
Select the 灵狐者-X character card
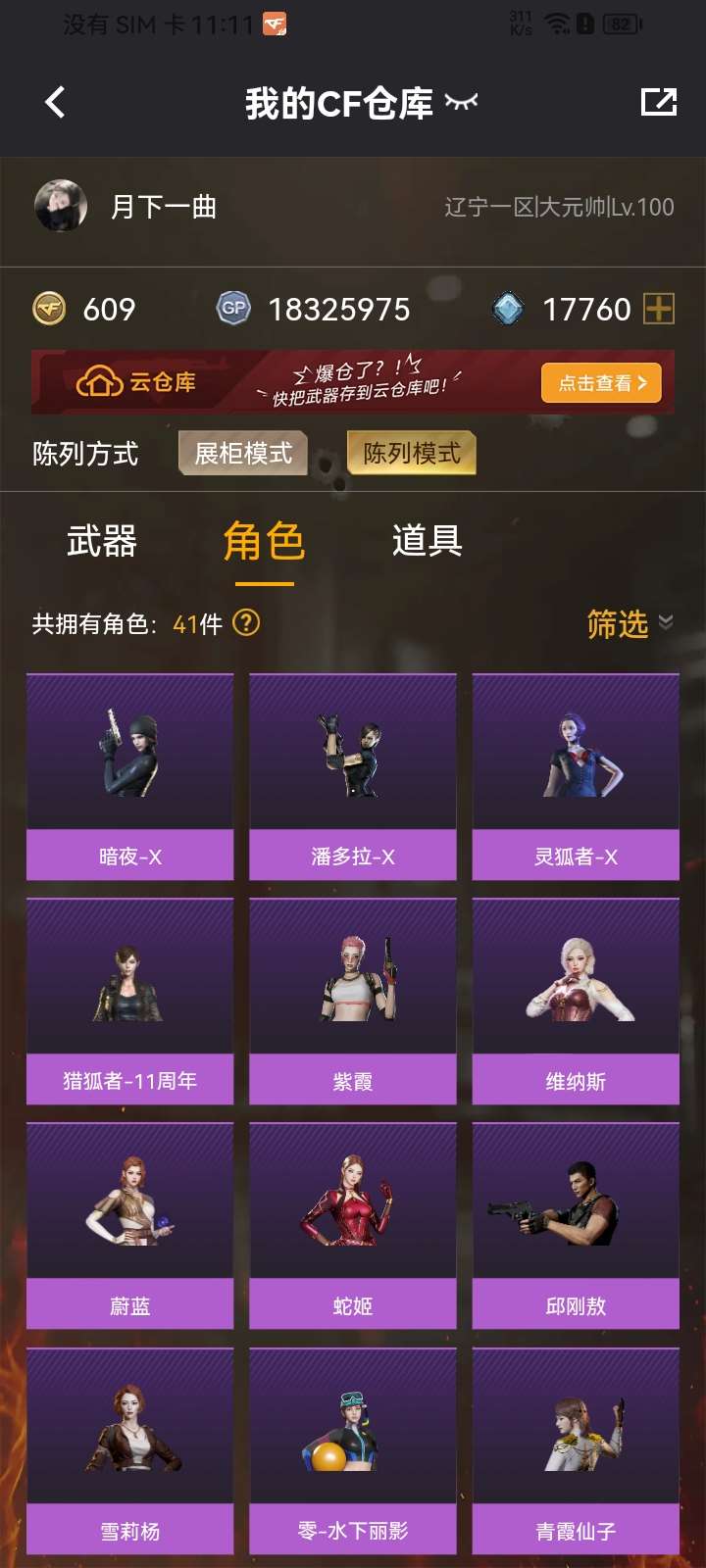point(576,776)
